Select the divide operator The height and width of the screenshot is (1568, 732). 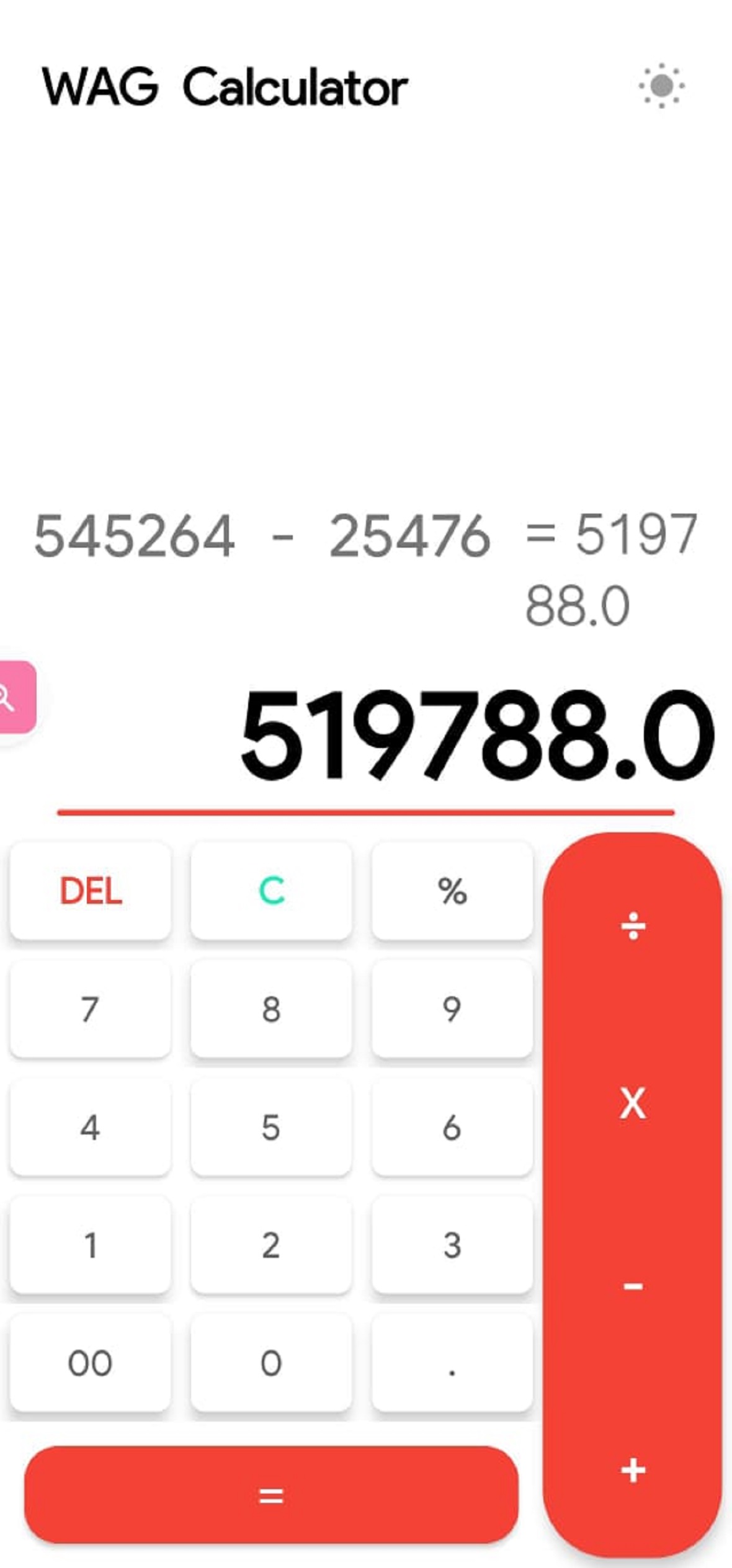pyautogui.click(x=632, y=926)
